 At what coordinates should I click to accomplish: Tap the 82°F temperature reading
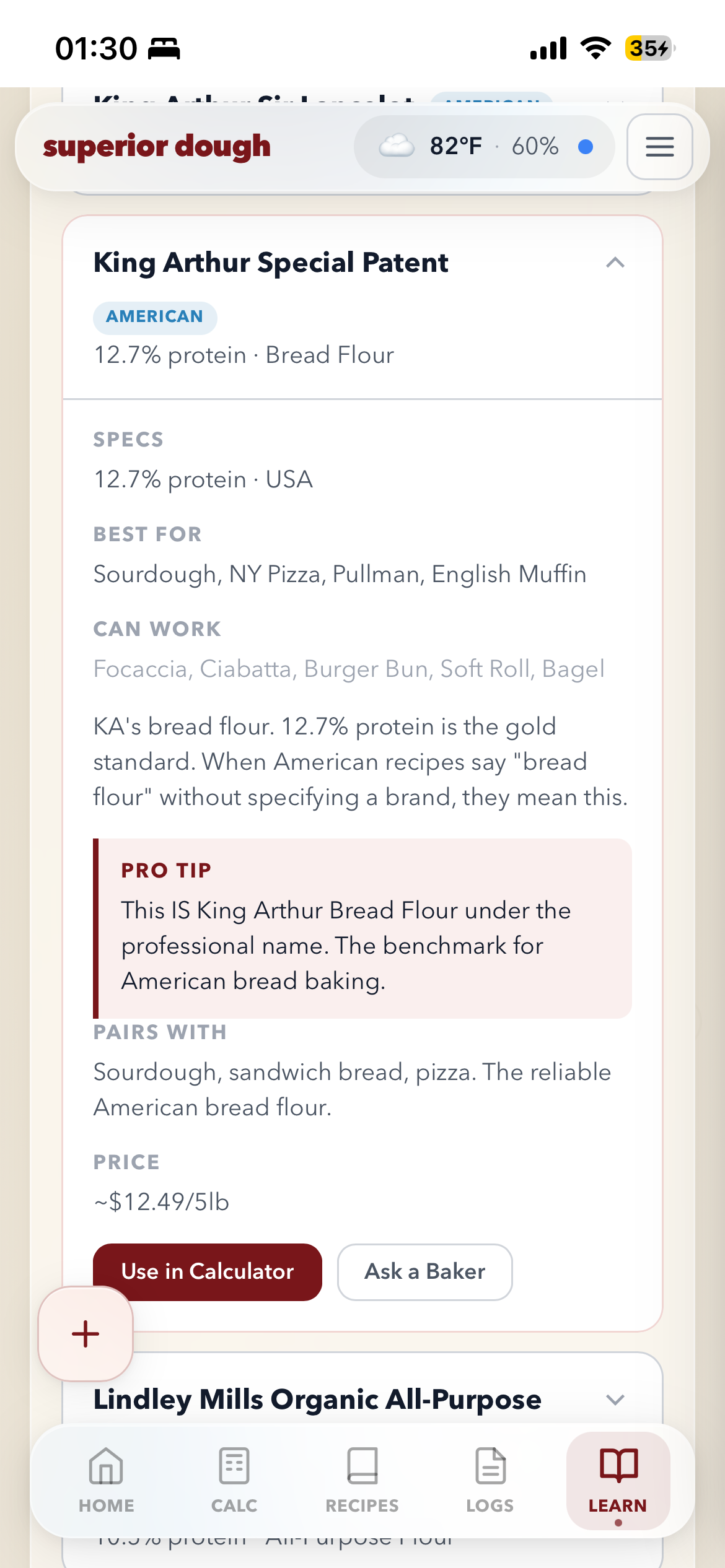pos(457,147)
